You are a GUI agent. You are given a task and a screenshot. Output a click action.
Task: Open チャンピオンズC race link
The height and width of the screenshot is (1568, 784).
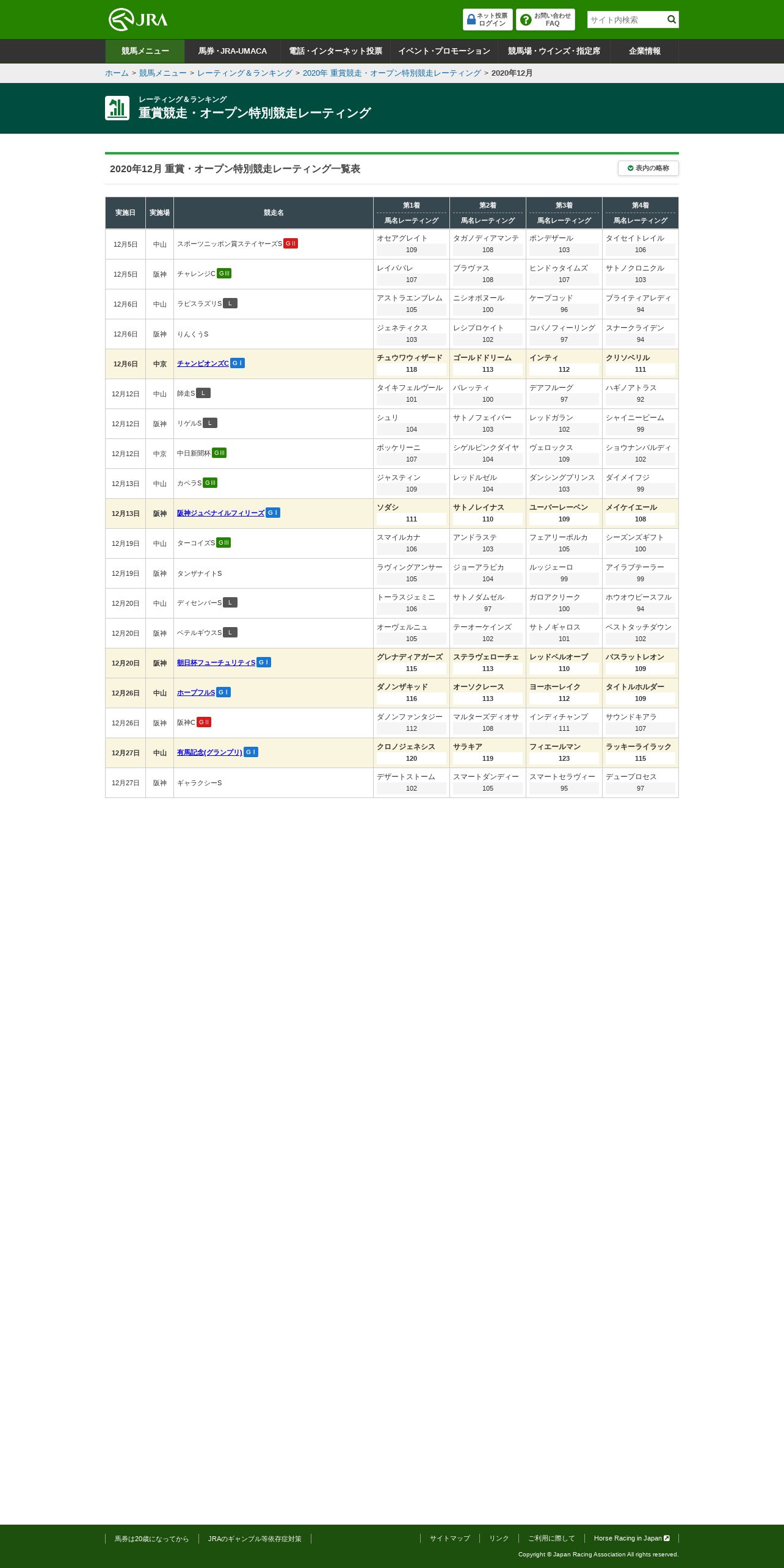(203, 363)
